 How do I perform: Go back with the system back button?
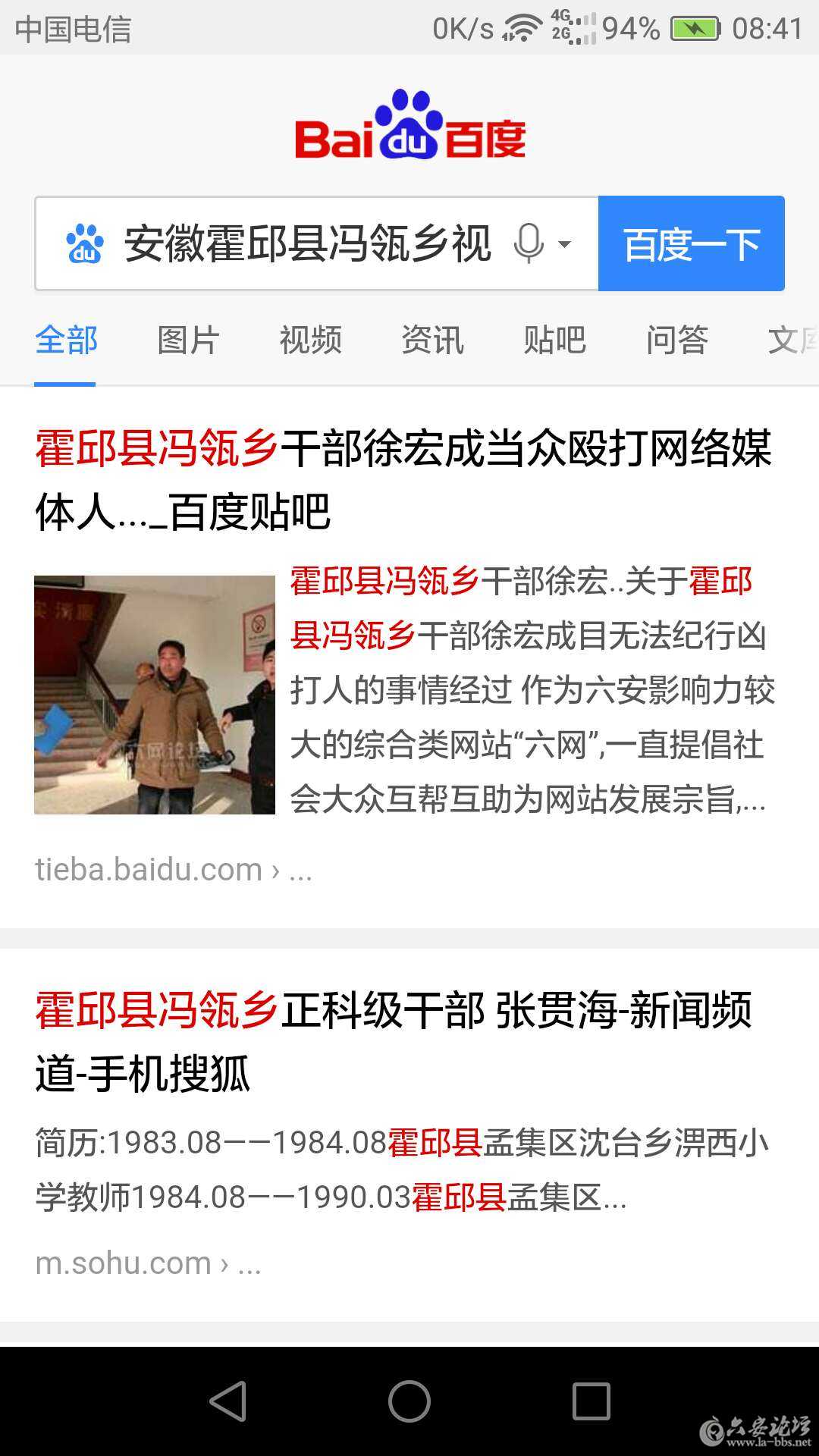[227, 1401]
